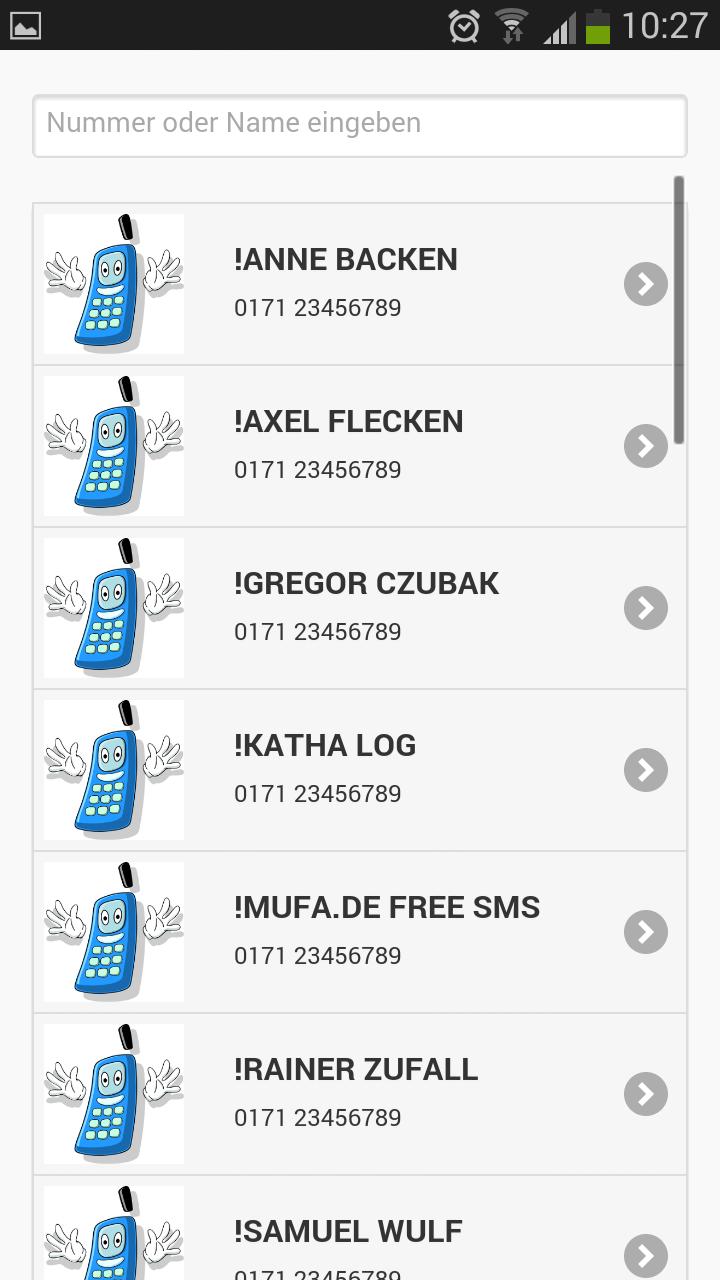Open details chevron for !SAMUEL WULF
This screenshot has height=1280, width=720.
click(645, 1255)
